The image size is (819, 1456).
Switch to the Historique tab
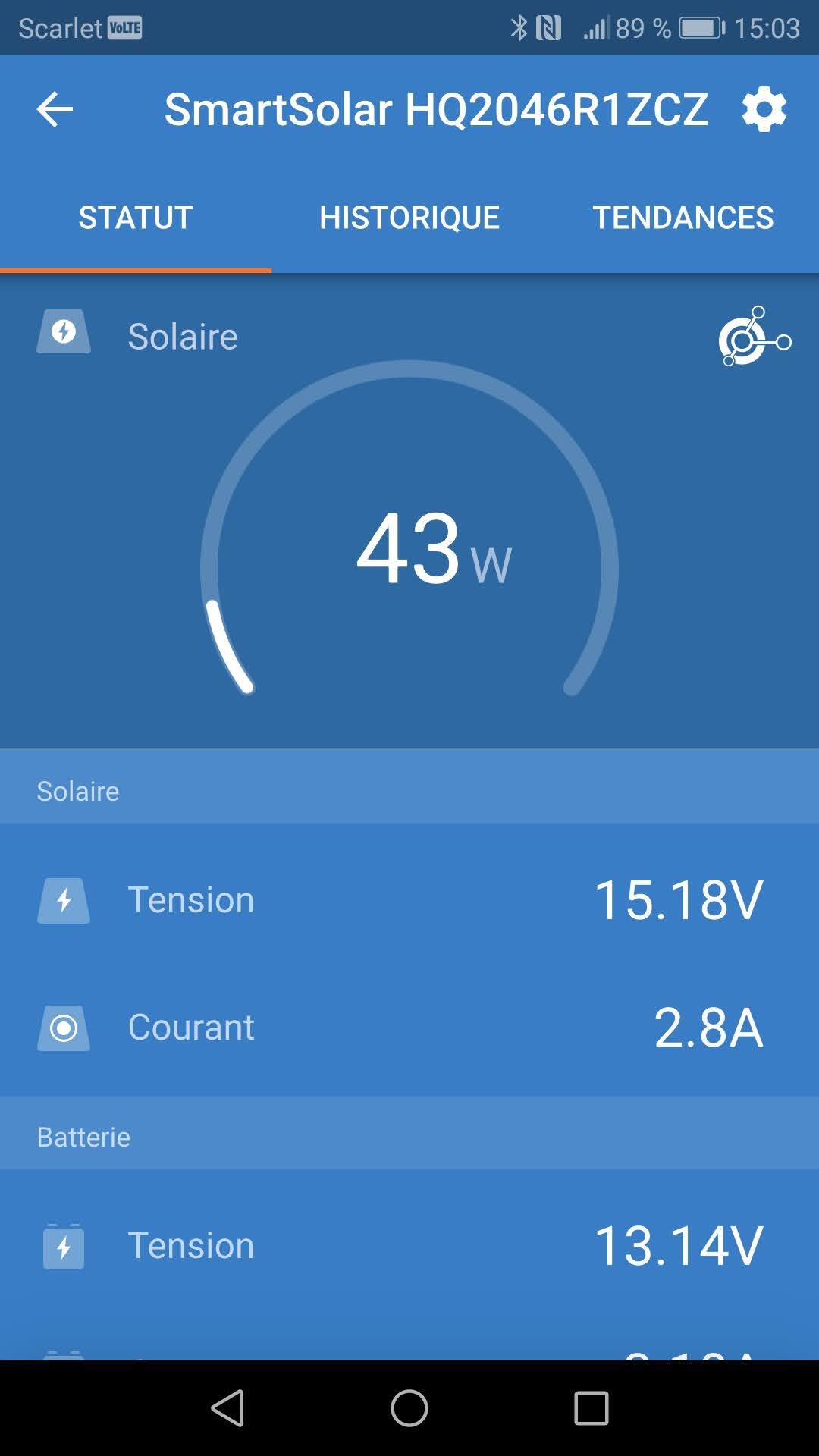[409, 218]
